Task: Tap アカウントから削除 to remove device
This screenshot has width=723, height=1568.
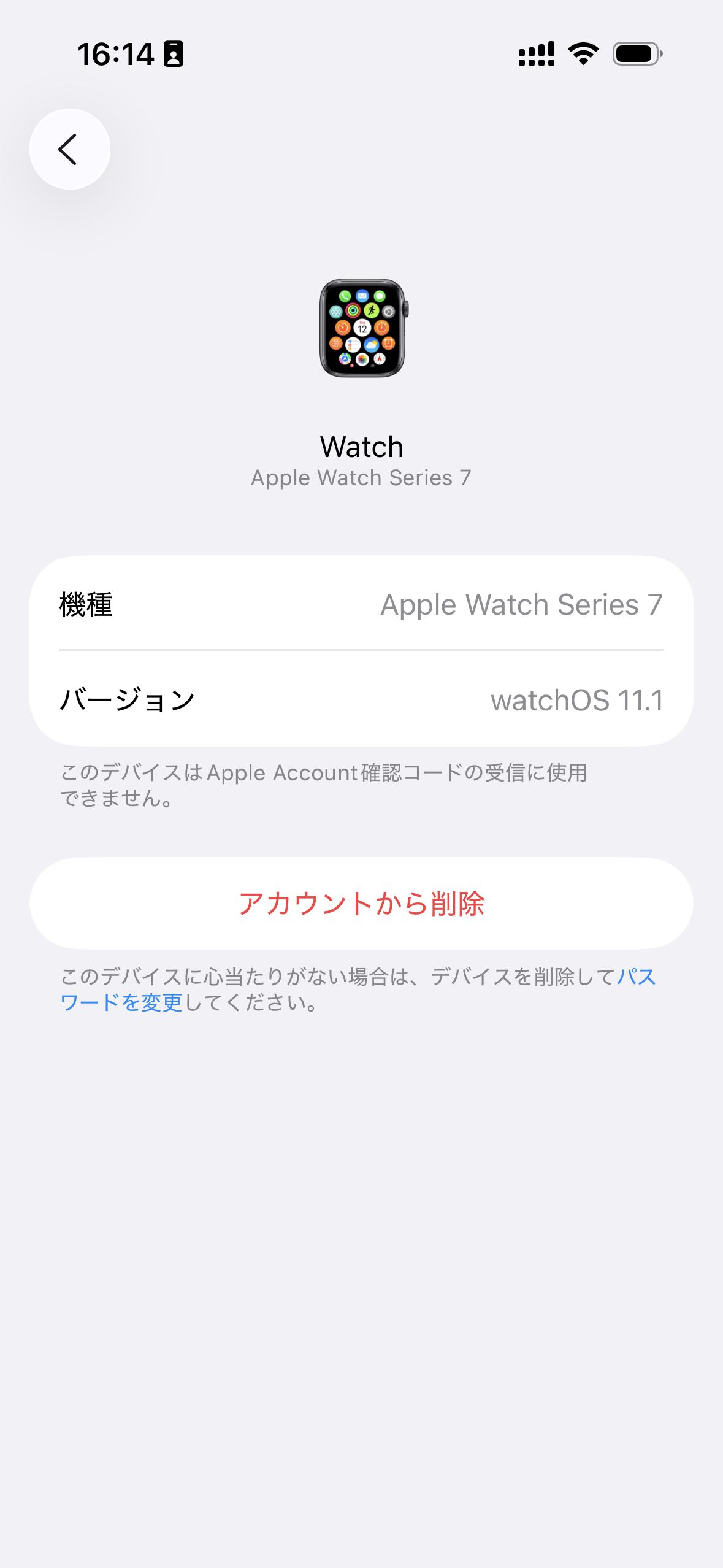Action: pyautogui.click(x=361, y=904)
